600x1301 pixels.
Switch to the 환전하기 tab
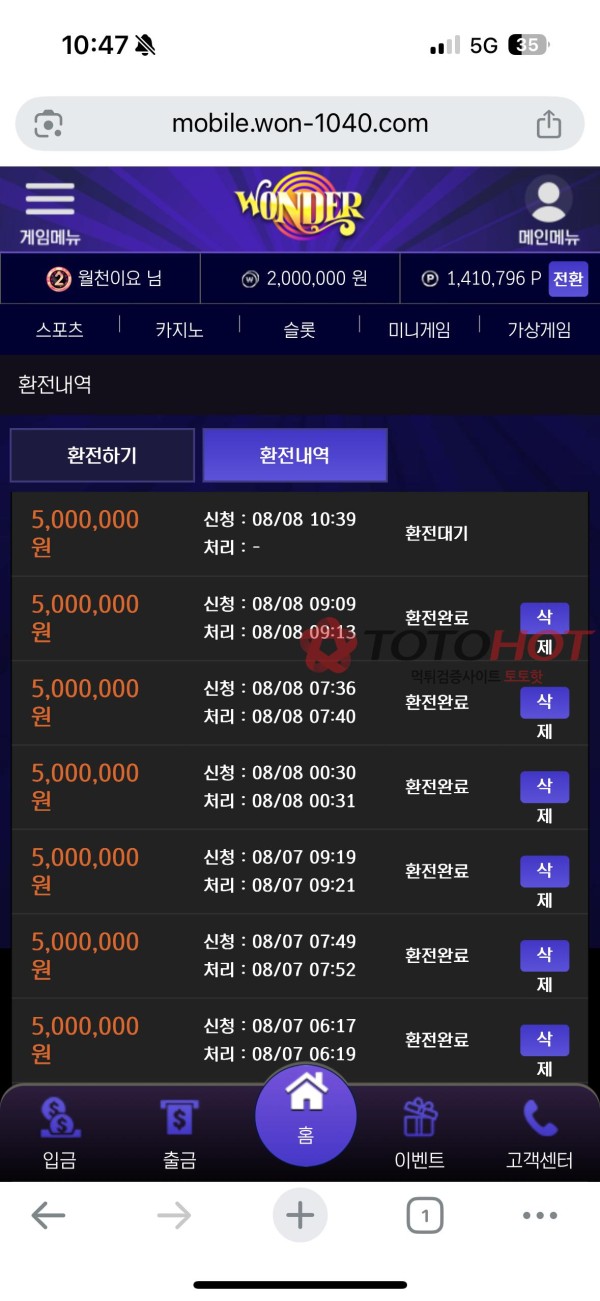pos(102,455)
